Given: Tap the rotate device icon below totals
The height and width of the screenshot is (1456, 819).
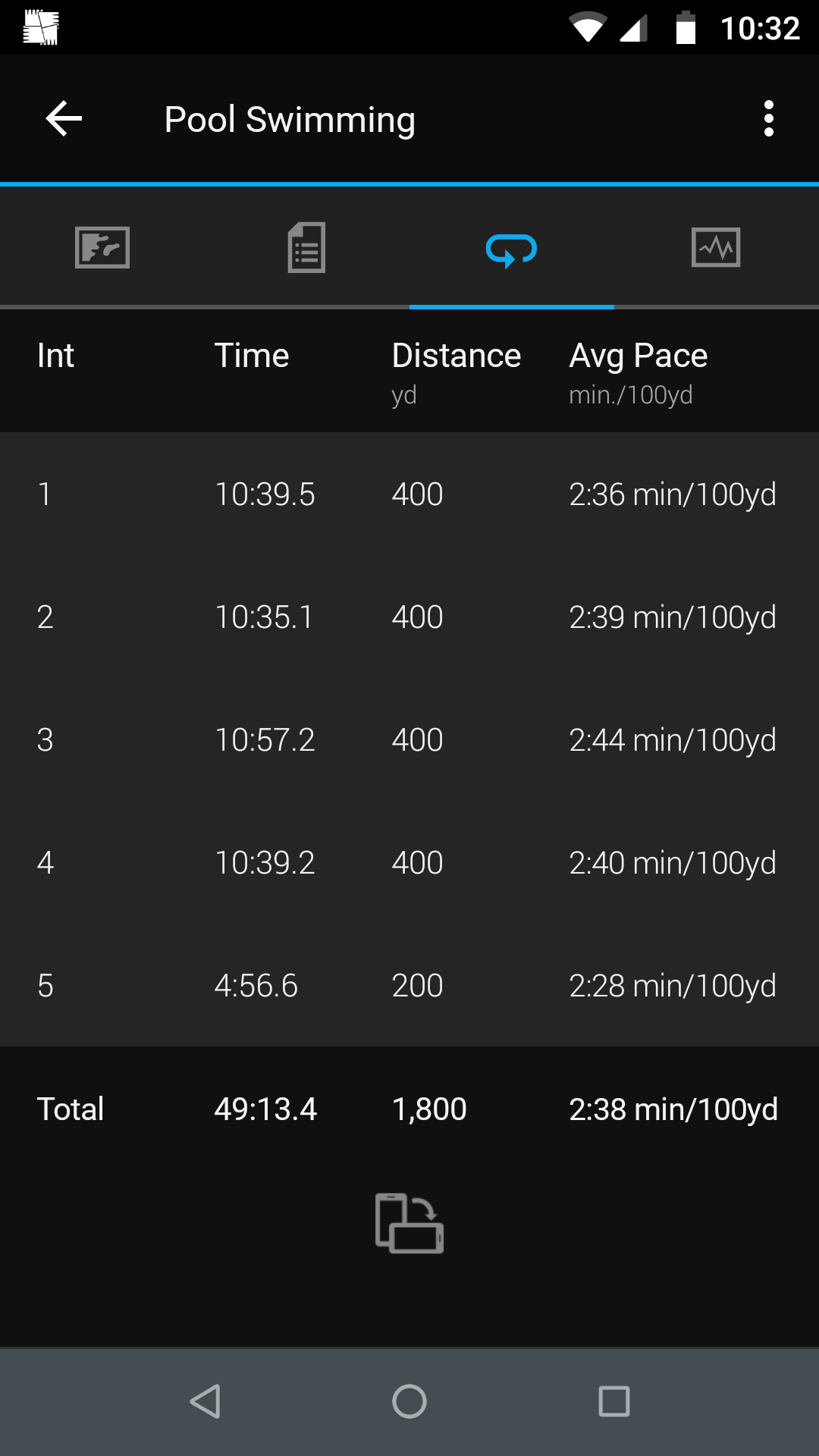Looking at the screenshot, I should pyautogui.click(x=409, y=1223).
